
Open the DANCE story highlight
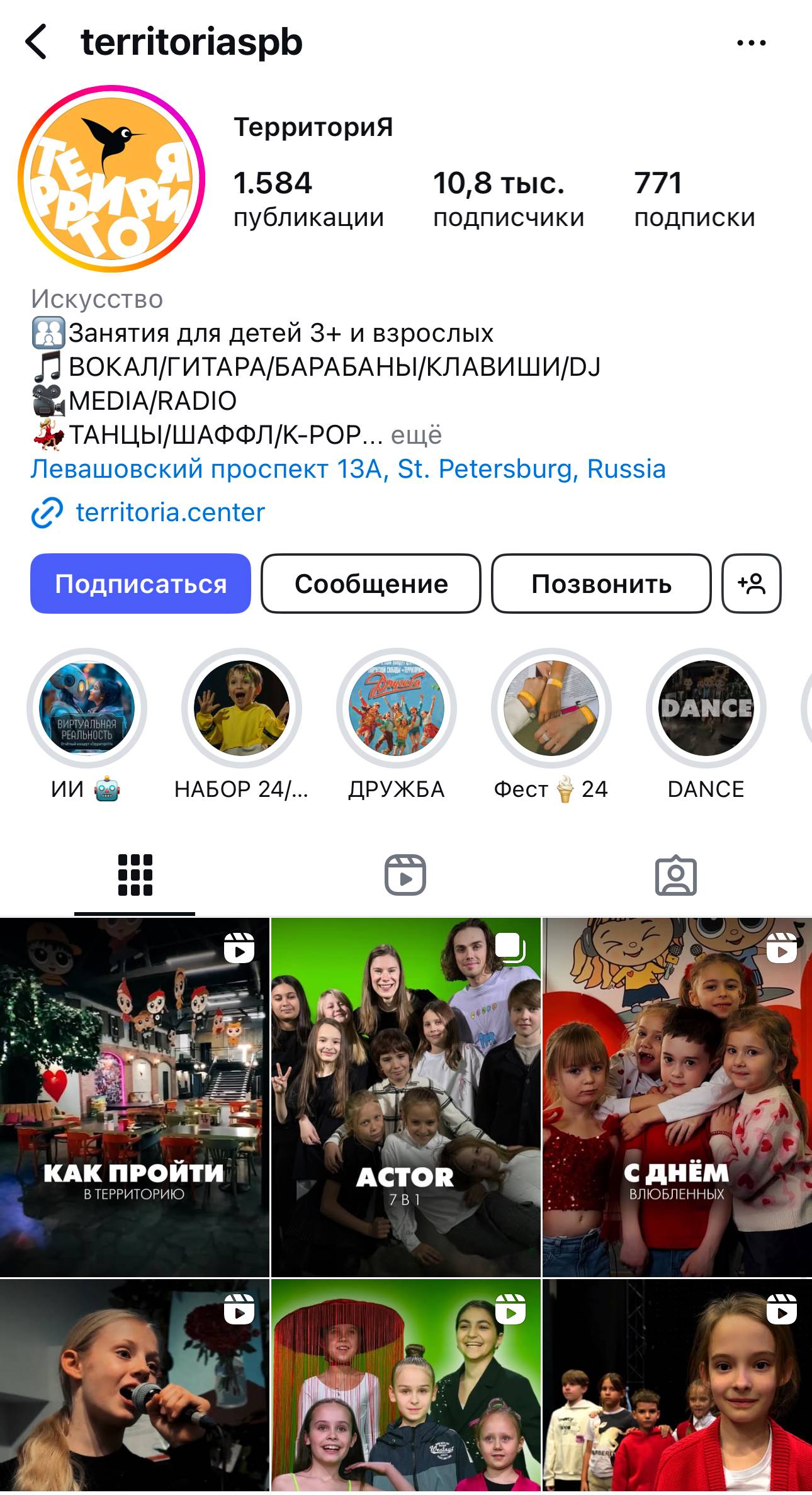(706, 708)
